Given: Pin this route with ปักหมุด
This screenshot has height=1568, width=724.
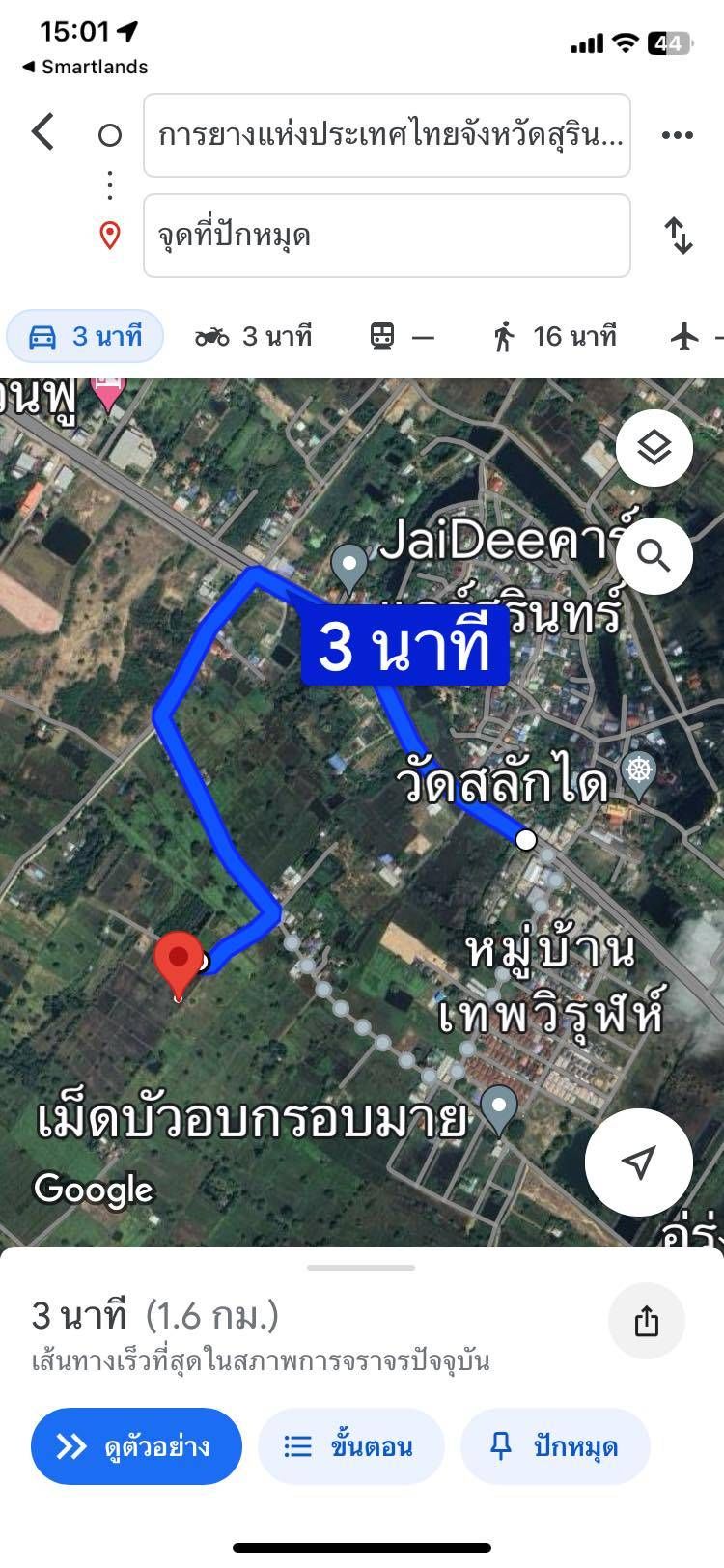Looking at the screenshot, I should click(x=555, y=1446).
